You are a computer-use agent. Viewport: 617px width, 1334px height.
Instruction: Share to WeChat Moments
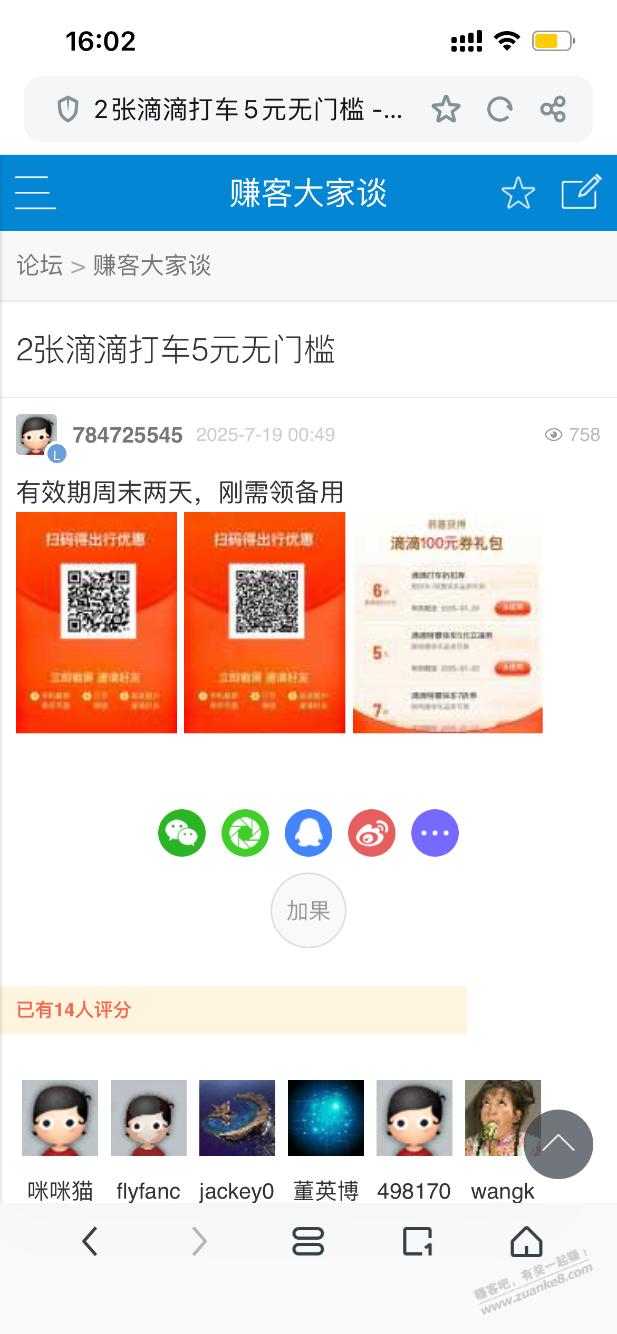(x=245, y=832)
